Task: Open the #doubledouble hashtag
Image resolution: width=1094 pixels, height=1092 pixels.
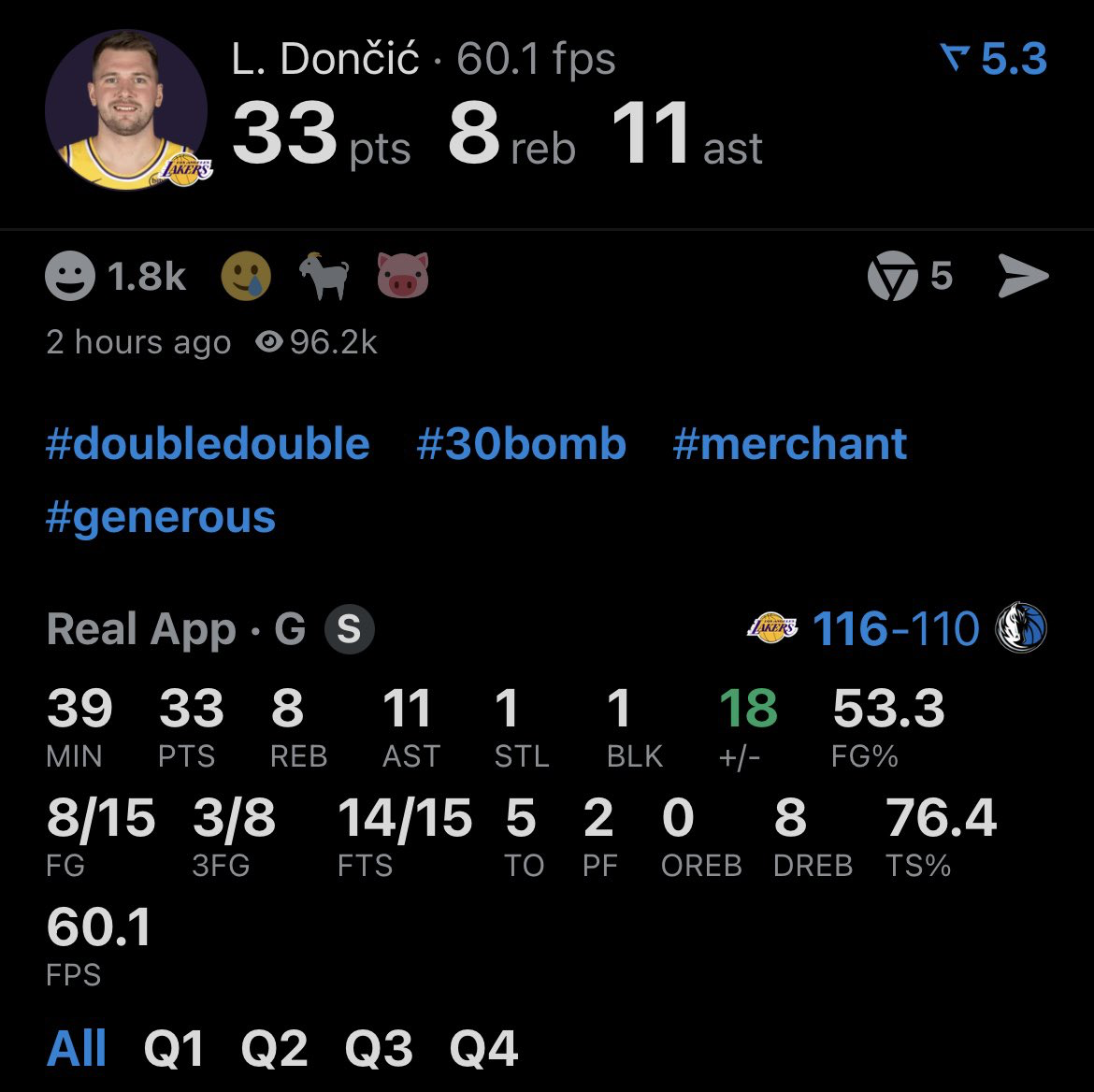Action: pyautogui.click(x=208, y=444)
